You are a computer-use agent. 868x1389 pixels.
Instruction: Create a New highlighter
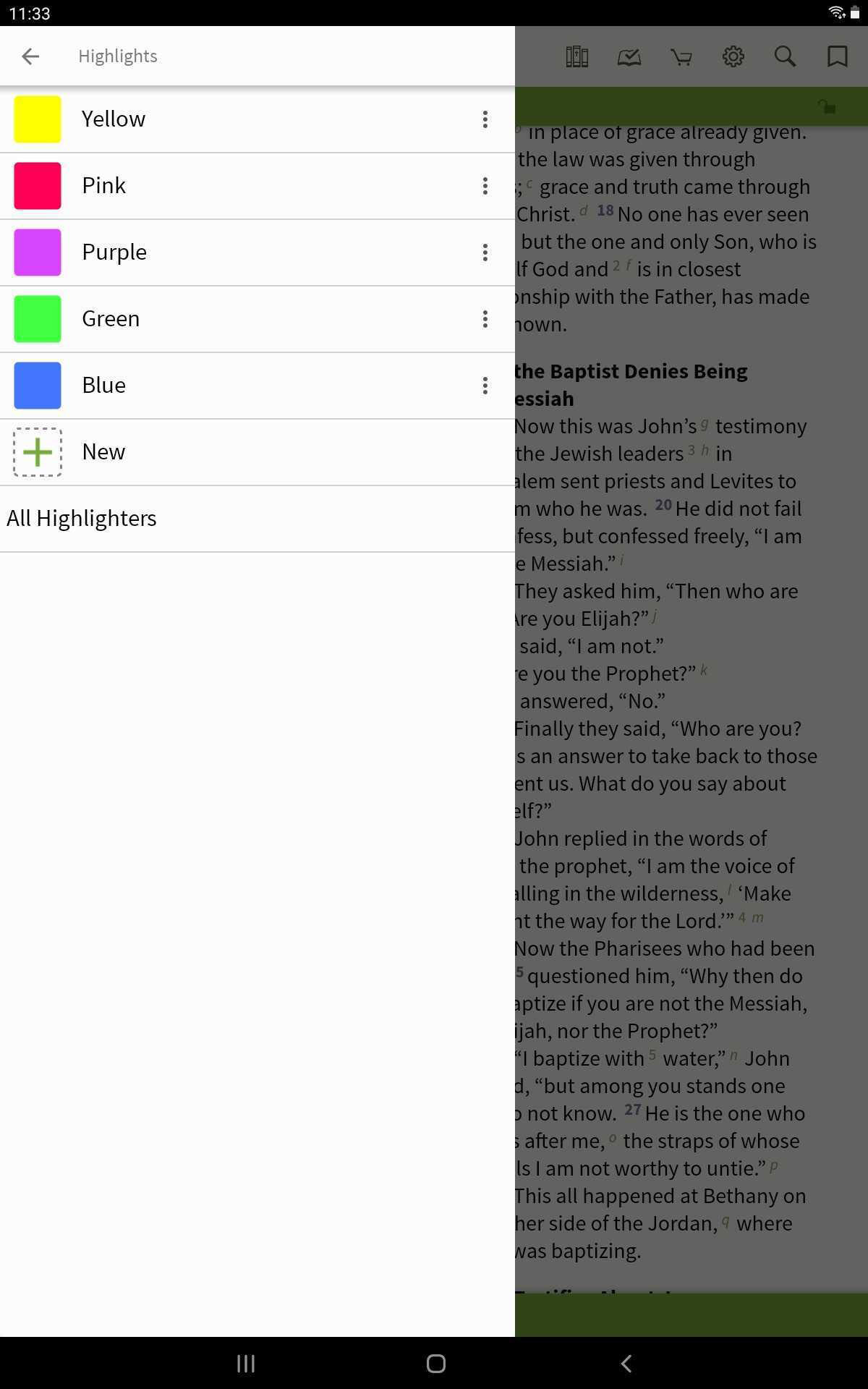pyautogui.click(x=103, y=452)
